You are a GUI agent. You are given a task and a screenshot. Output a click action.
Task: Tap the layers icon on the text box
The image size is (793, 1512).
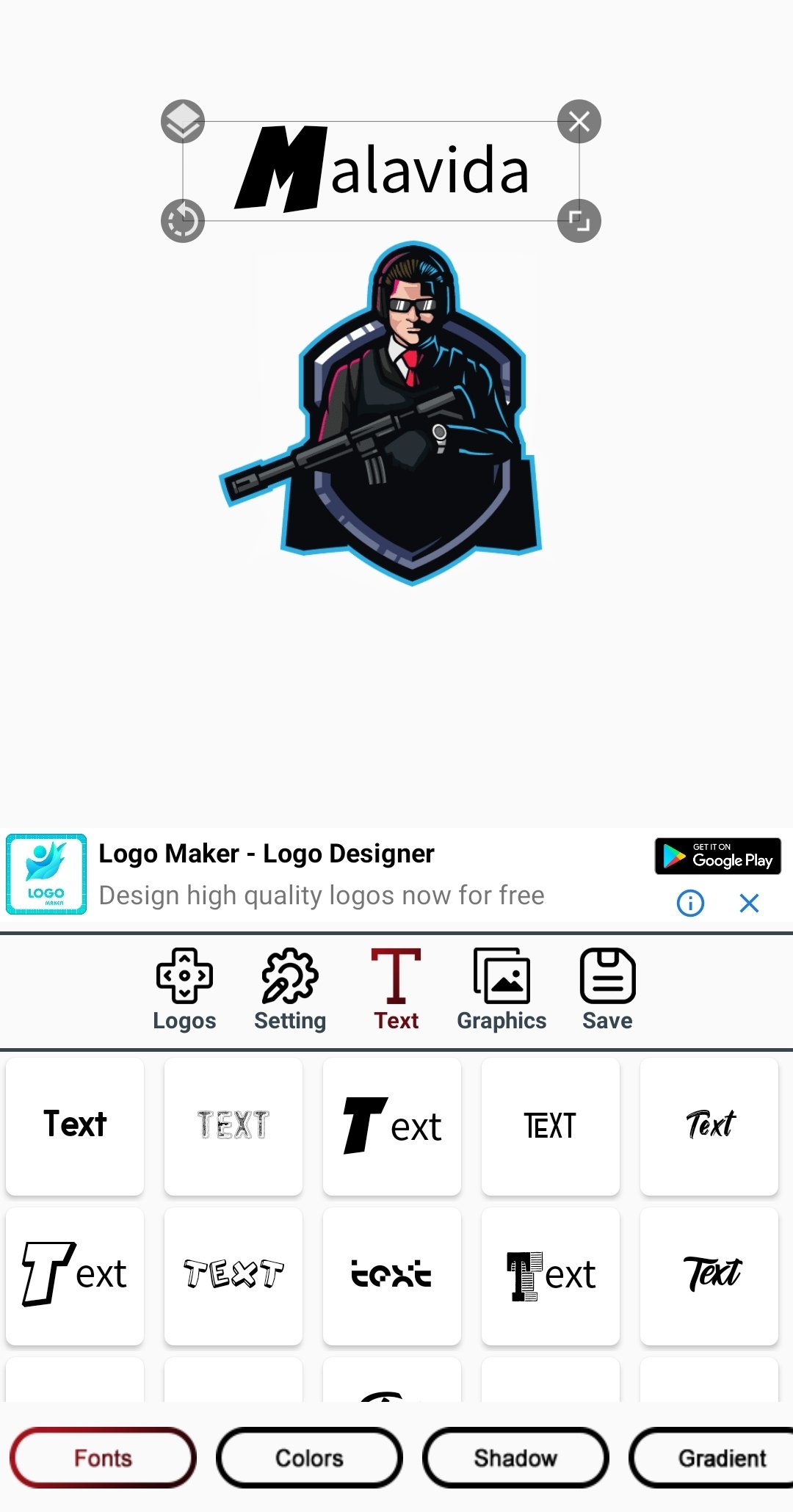click(x=182, y=121)
